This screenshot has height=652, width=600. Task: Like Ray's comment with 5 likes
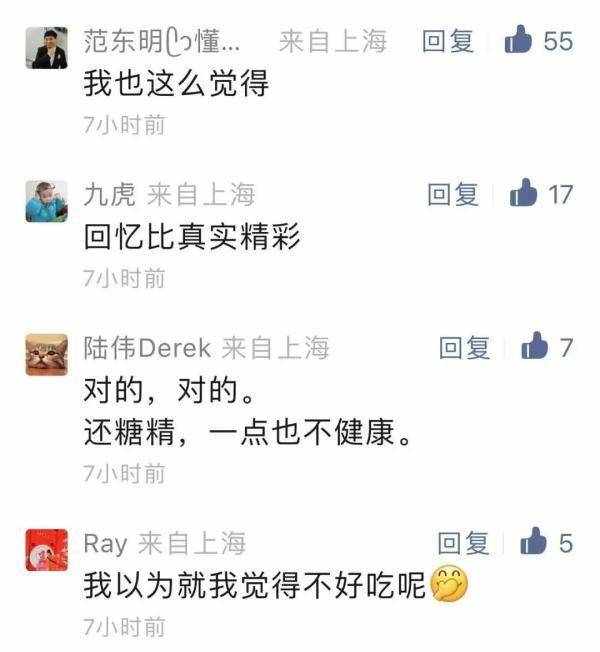(x=535, y=542)
